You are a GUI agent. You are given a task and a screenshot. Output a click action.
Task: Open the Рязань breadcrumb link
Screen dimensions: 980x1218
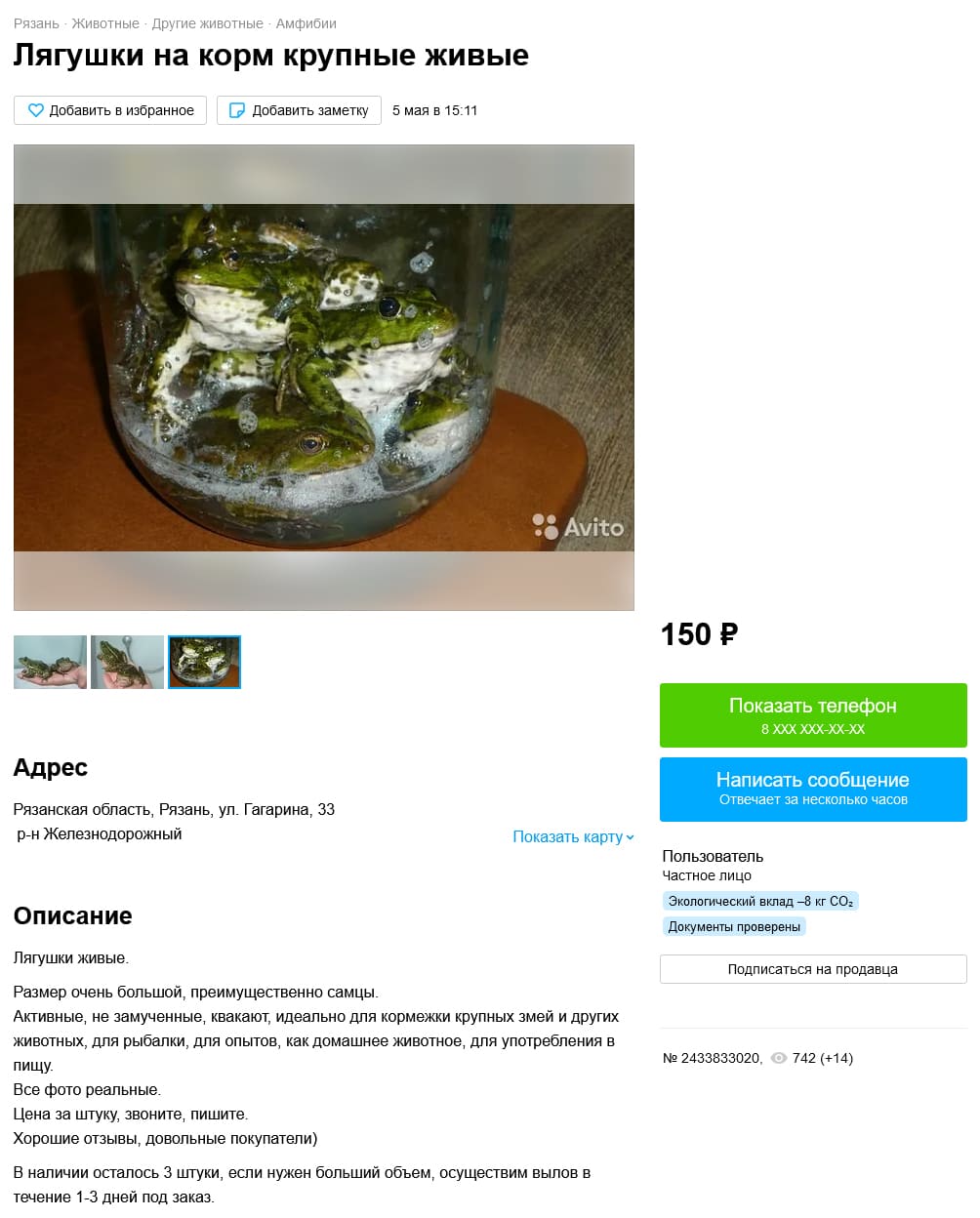[36, 23]
